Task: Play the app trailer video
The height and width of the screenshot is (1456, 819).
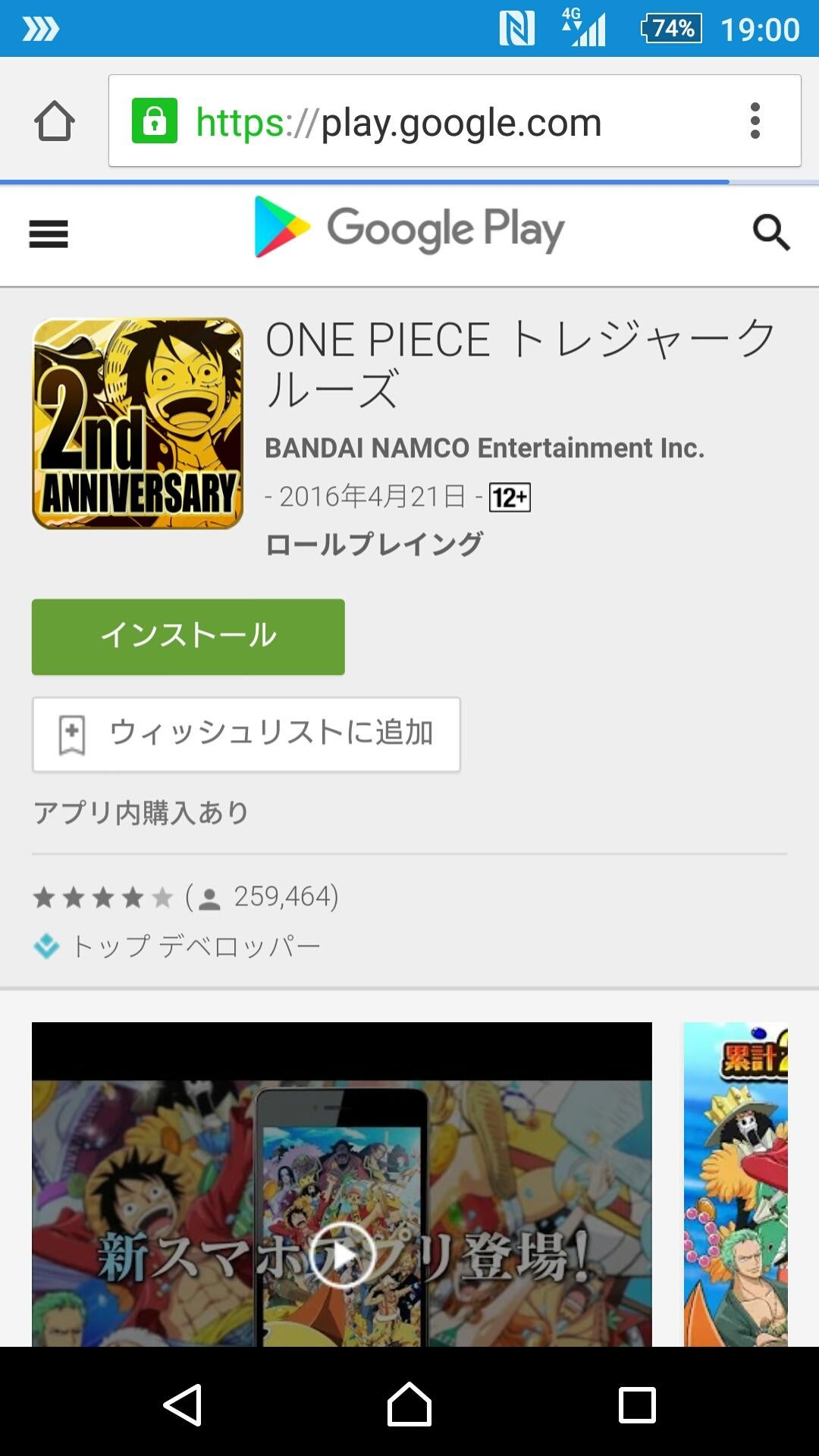Action: pyautogui.click(x=342, y=1255)
